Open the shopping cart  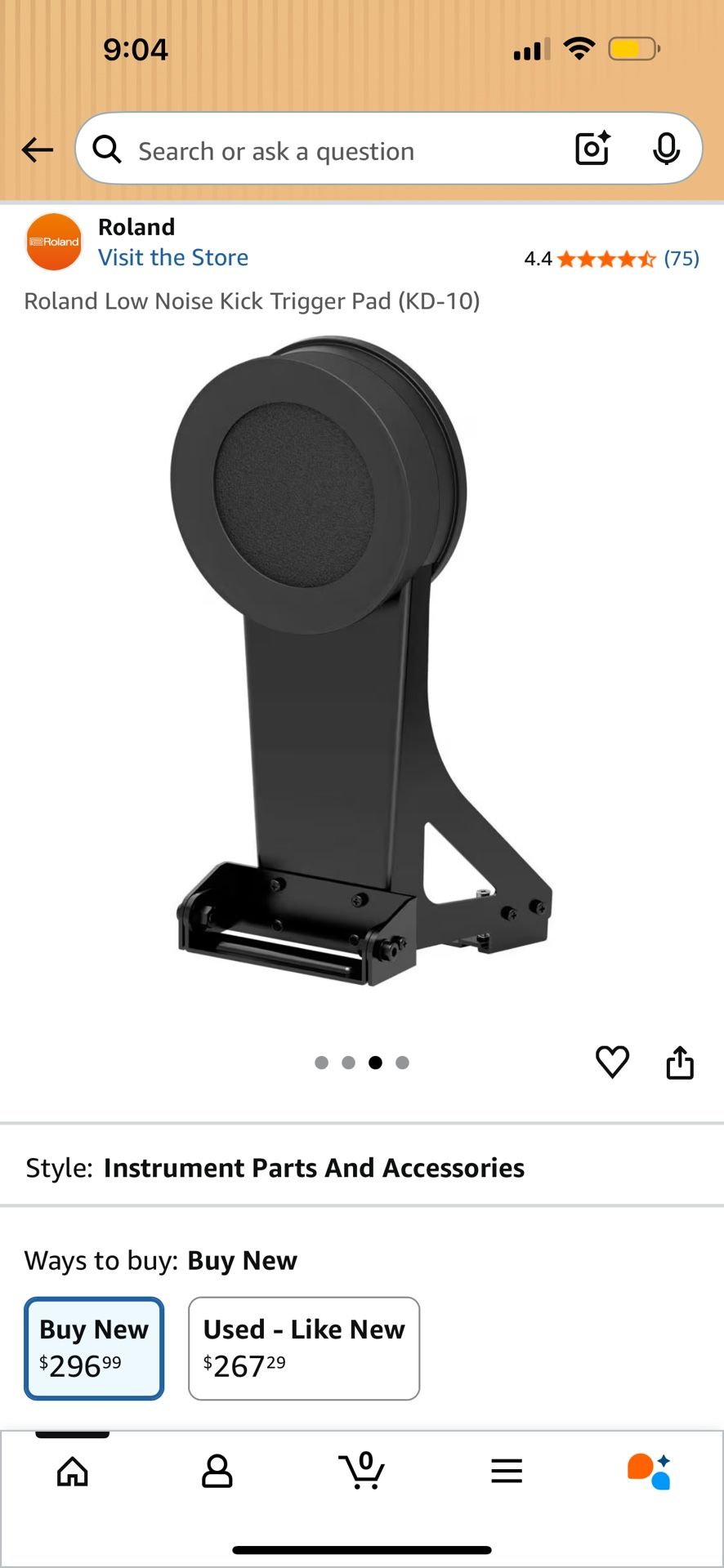click(x=362, y=1472)
